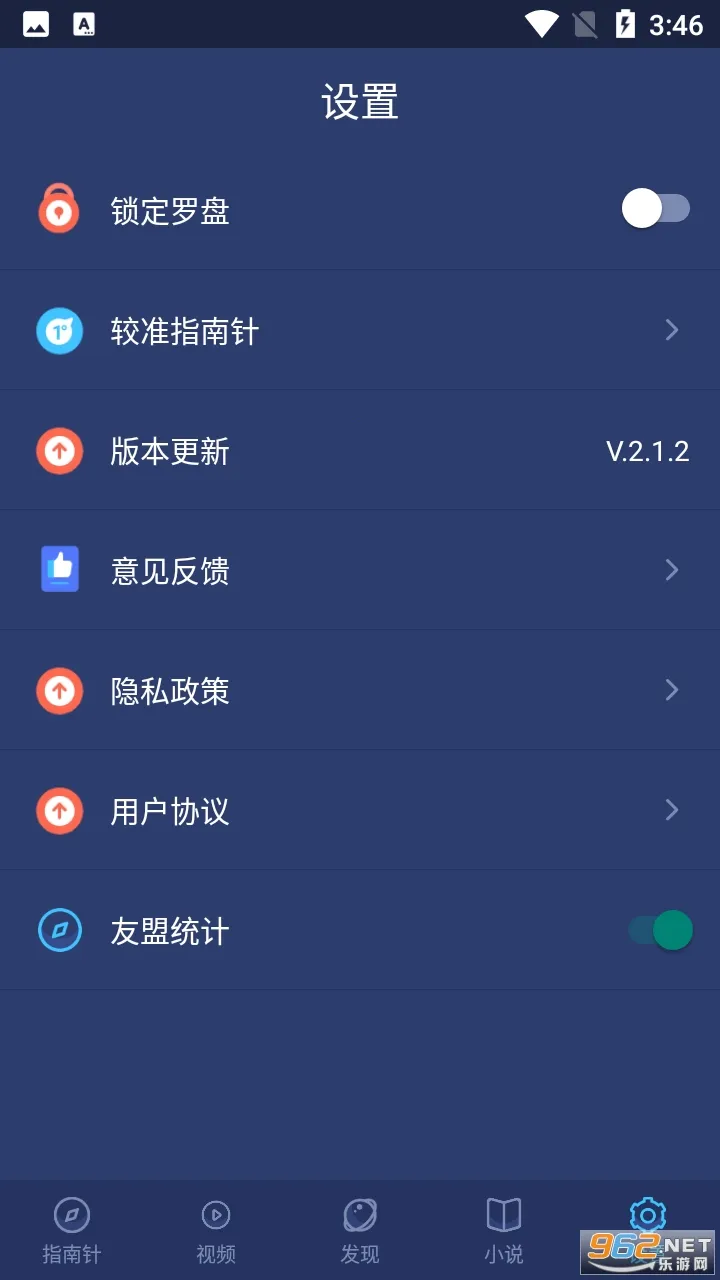This screenshot has width=720, height=1280.
Task: Open the 用户协议 agreement
Action: pos(360,811)
